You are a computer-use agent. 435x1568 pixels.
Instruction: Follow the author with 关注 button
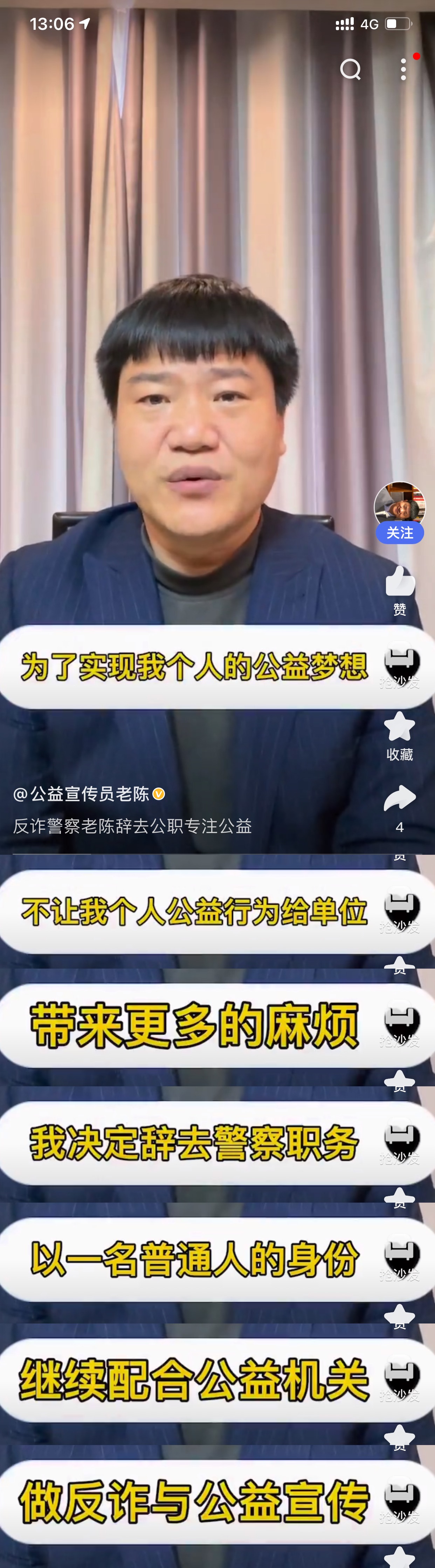tap(400, 533)
